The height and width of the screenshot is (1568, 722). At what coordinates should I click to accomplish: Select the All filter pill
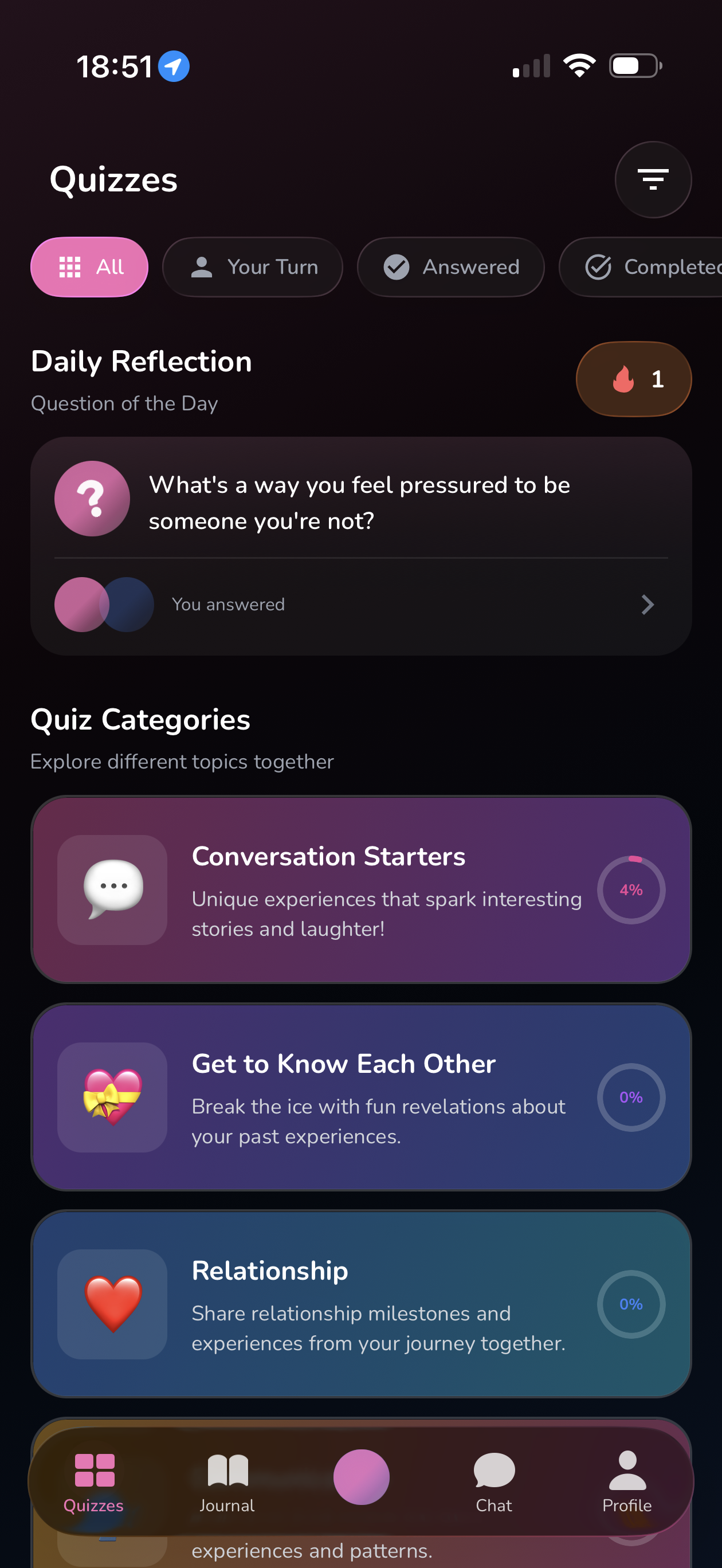pyautogui.click(x=89, y=266)
